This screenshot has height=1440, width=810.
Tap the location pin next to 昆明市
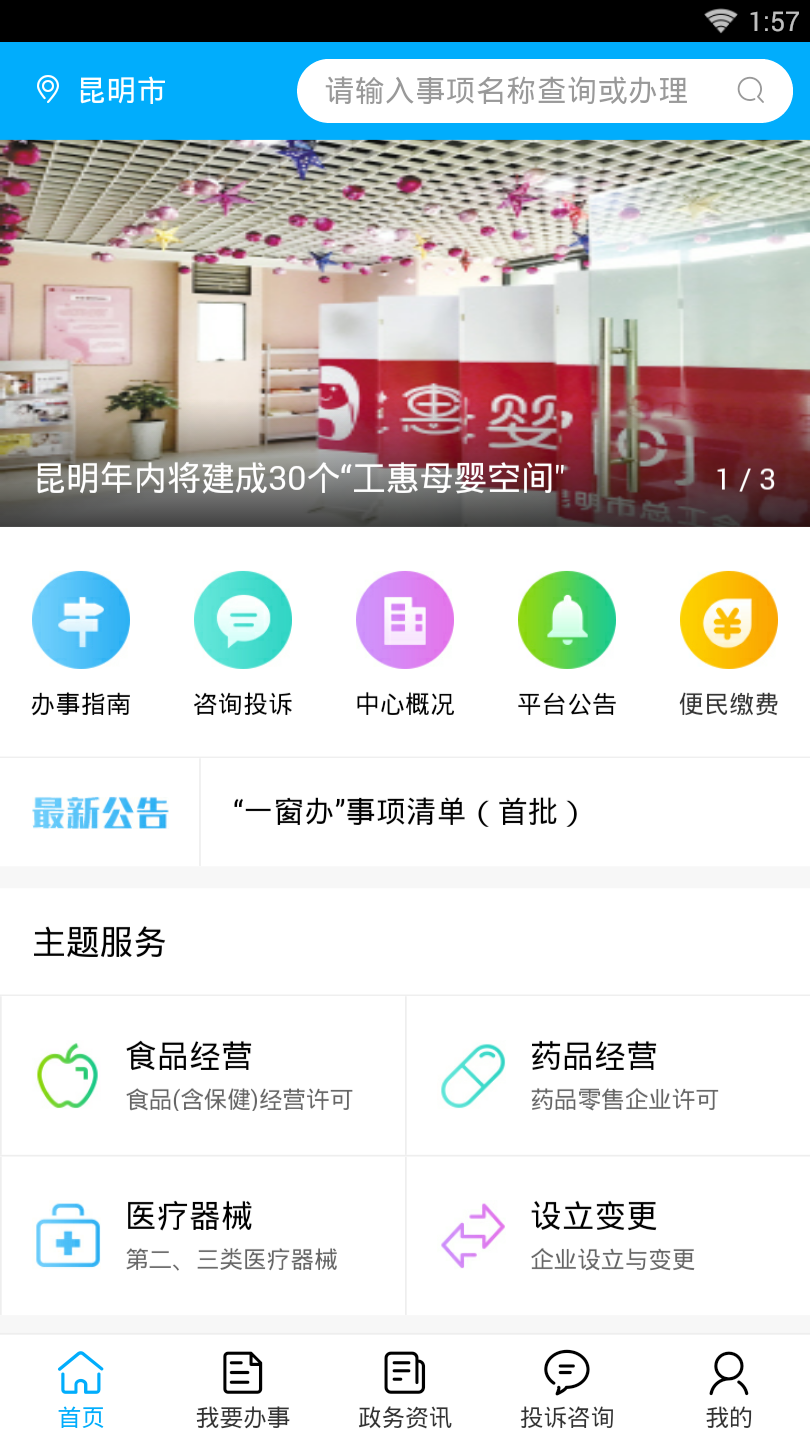point(43,90)
